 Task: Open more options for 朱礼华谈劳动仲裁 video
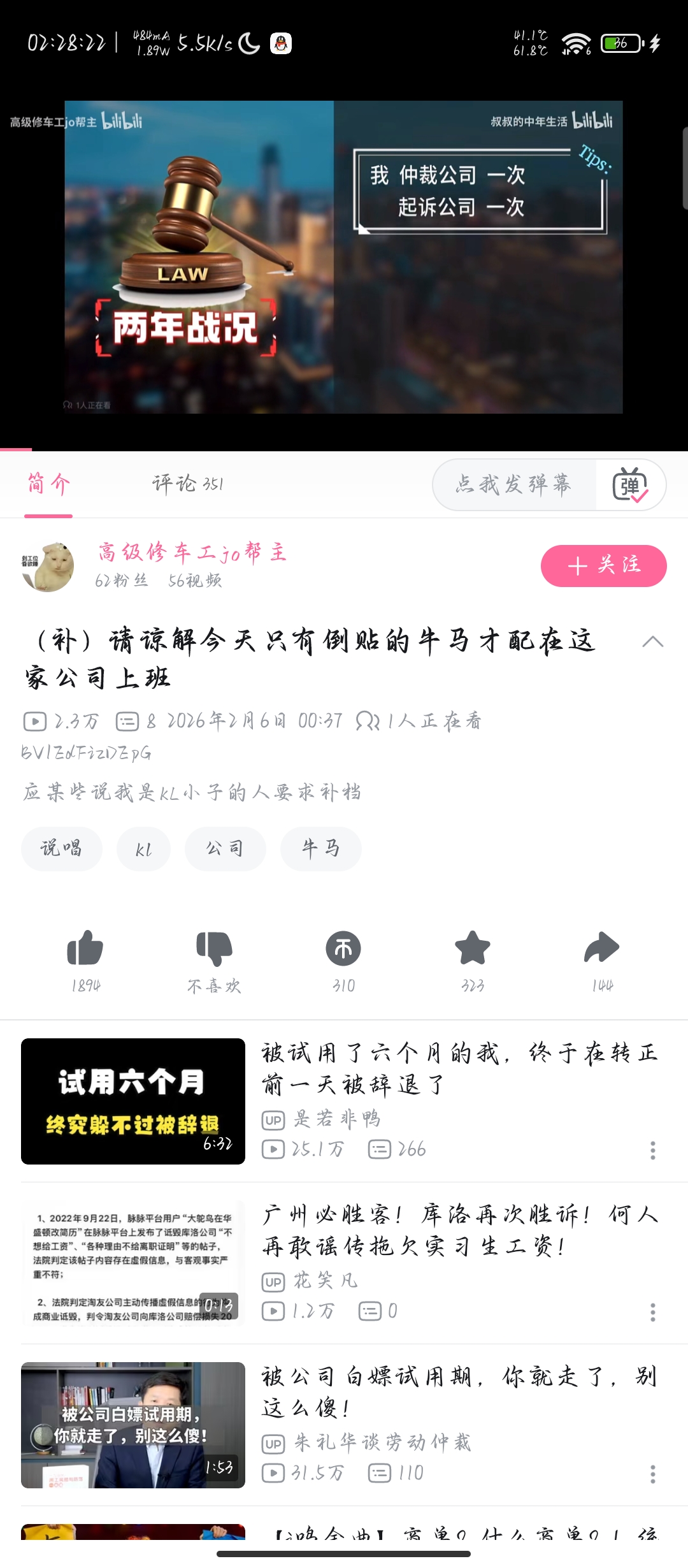652,1474
